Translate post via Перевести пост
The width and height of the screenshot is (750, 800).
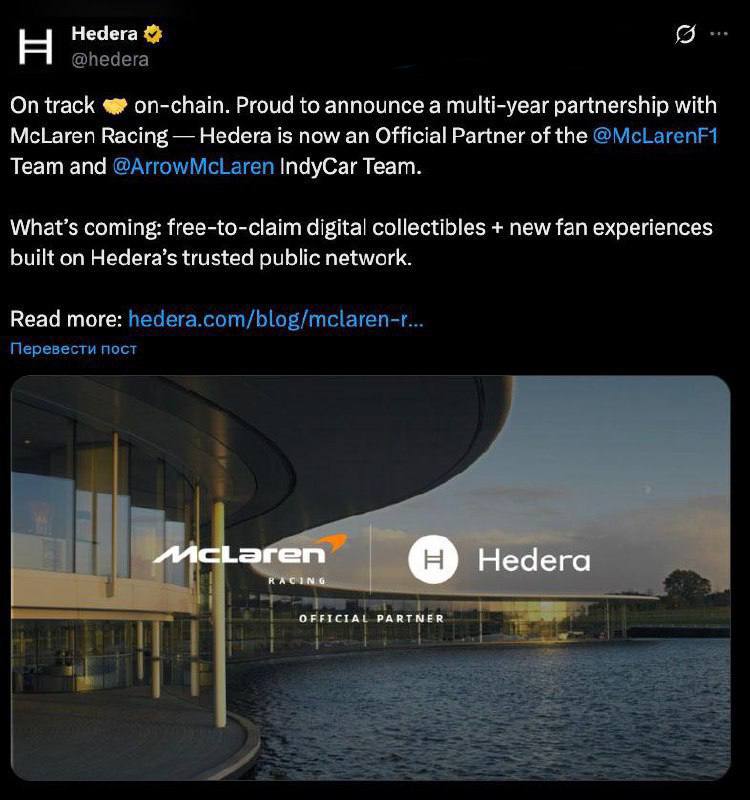pos(73,349)
